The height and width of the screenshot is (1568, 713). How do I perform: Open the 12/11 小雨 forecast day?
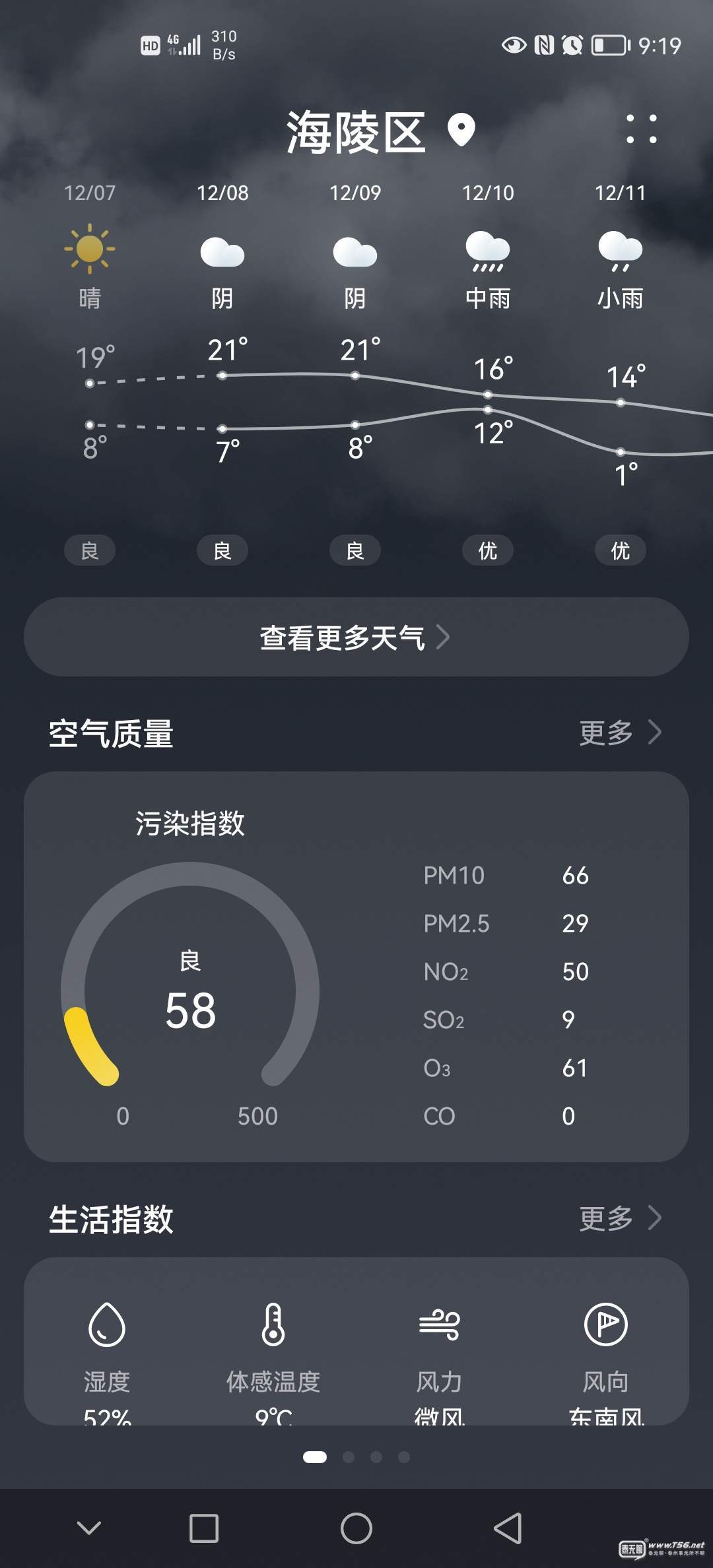620,271
